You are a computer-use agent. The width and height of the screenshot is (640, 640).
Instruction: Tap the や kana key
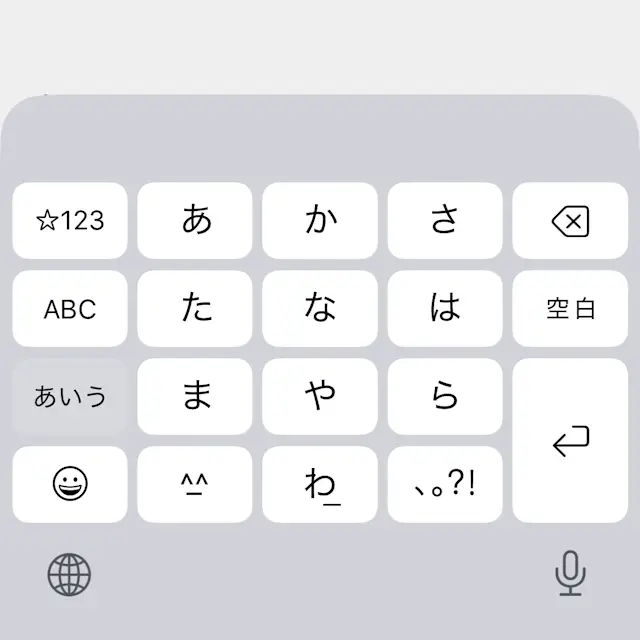tap(320, 397)
